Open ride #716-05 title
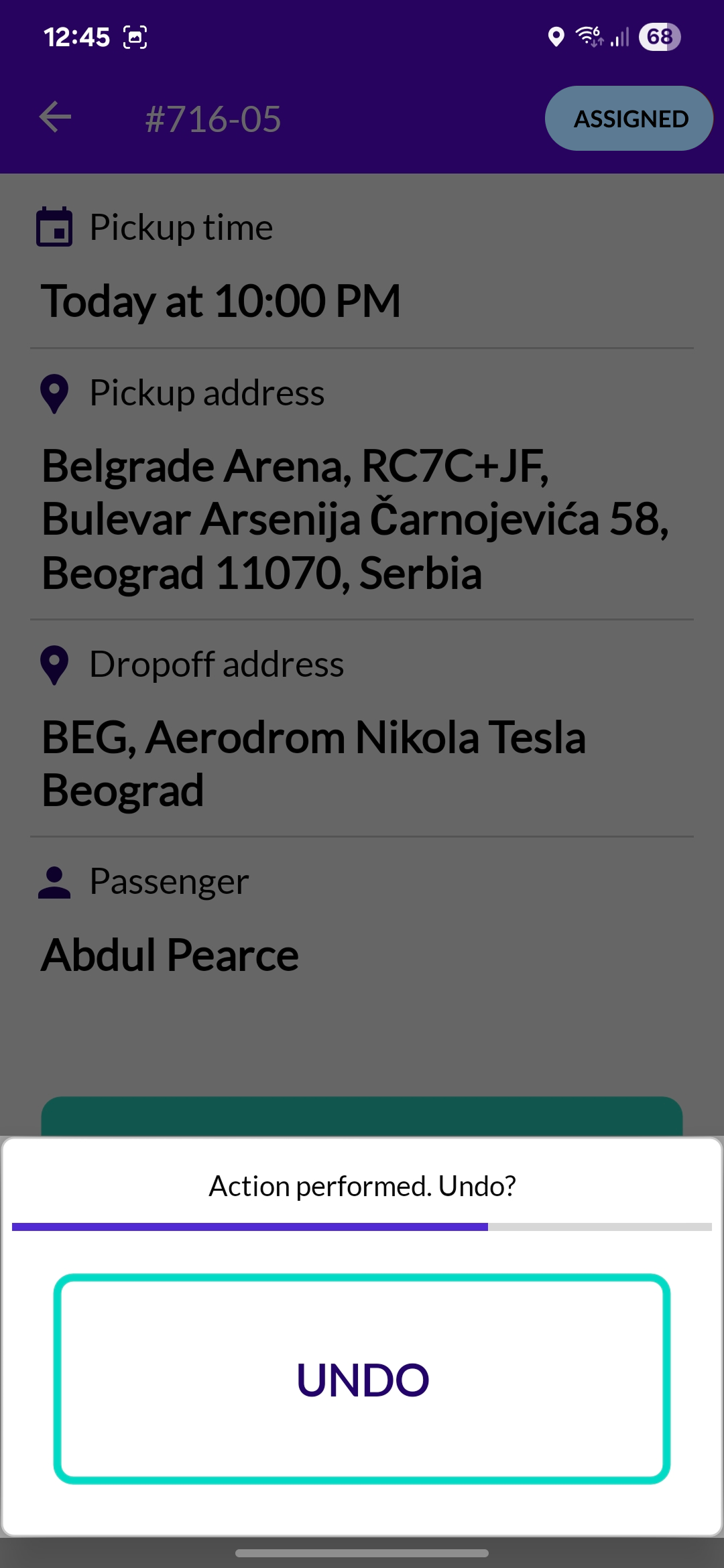Viewport: 724px width, 1568px height. (x=213, y=119)
